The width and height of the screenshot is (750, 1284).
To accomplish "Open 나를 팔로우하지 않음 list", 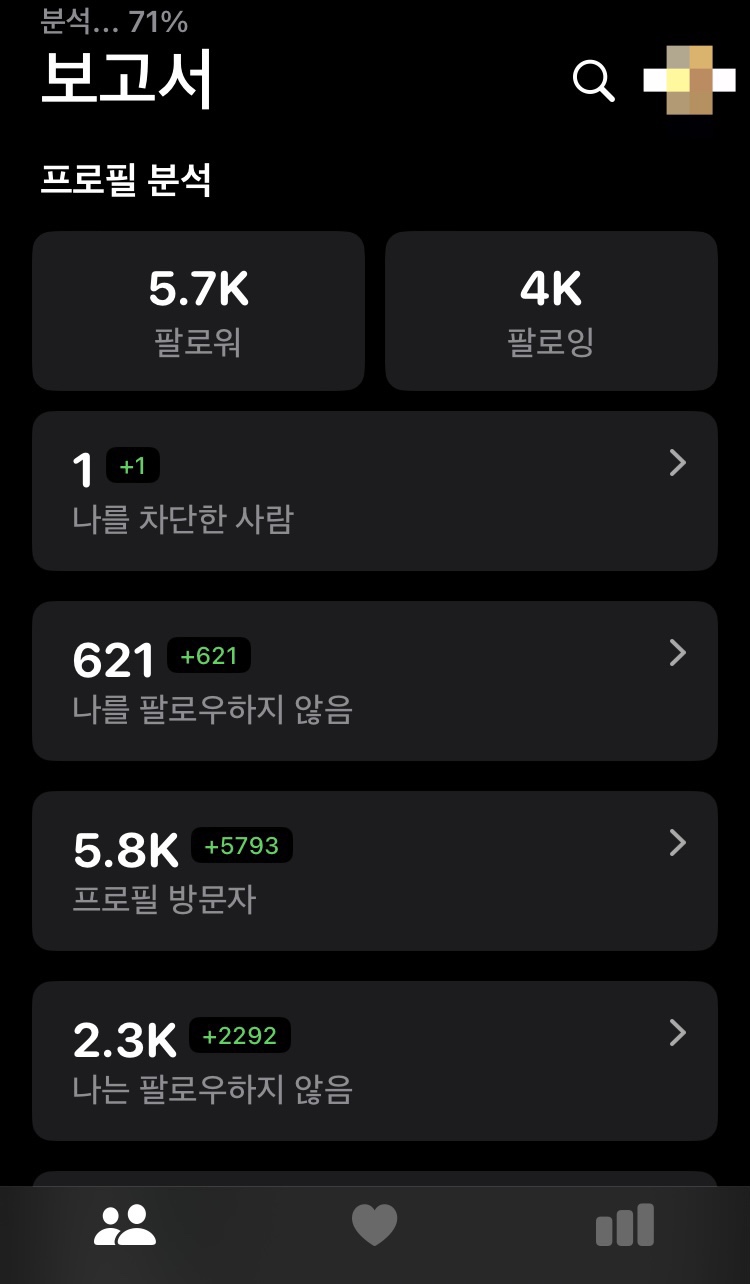I will [375, 681].
